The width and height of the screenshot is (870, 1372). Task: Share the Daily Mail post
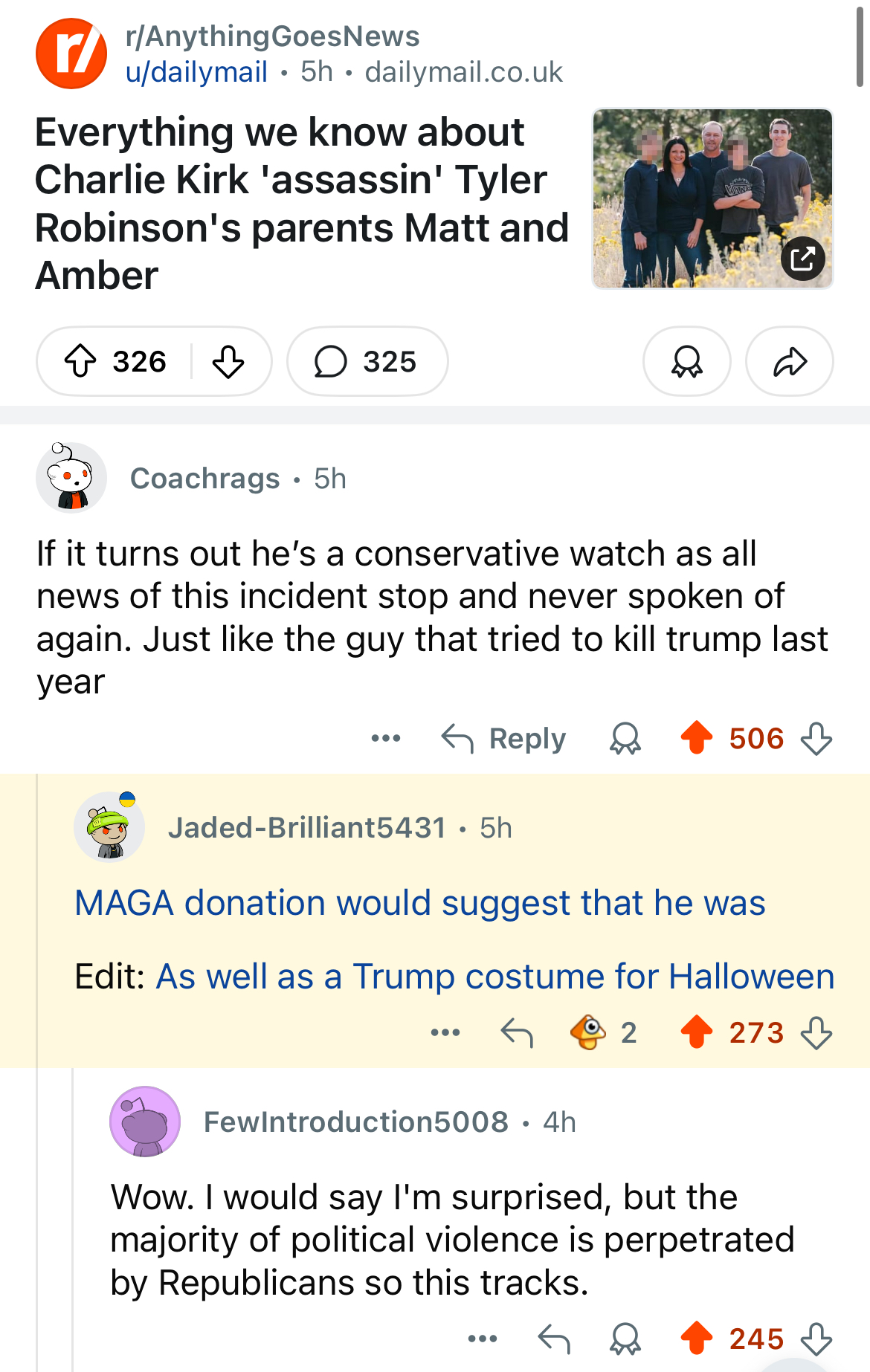point(789,362)
